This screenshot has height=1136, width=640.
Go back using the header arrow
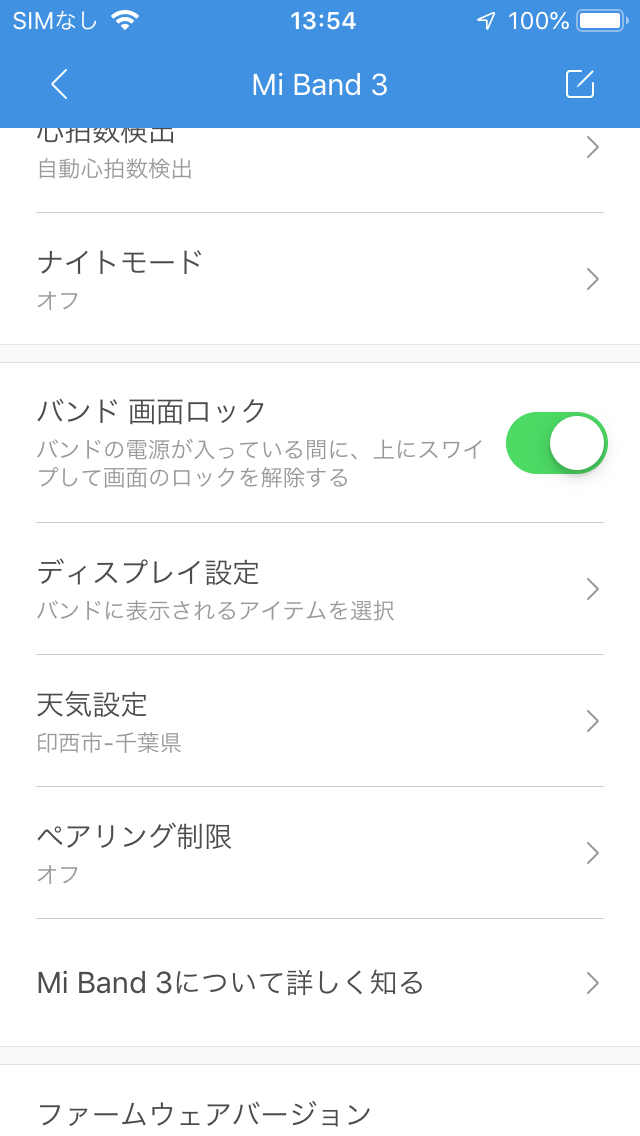click(59, 85)
